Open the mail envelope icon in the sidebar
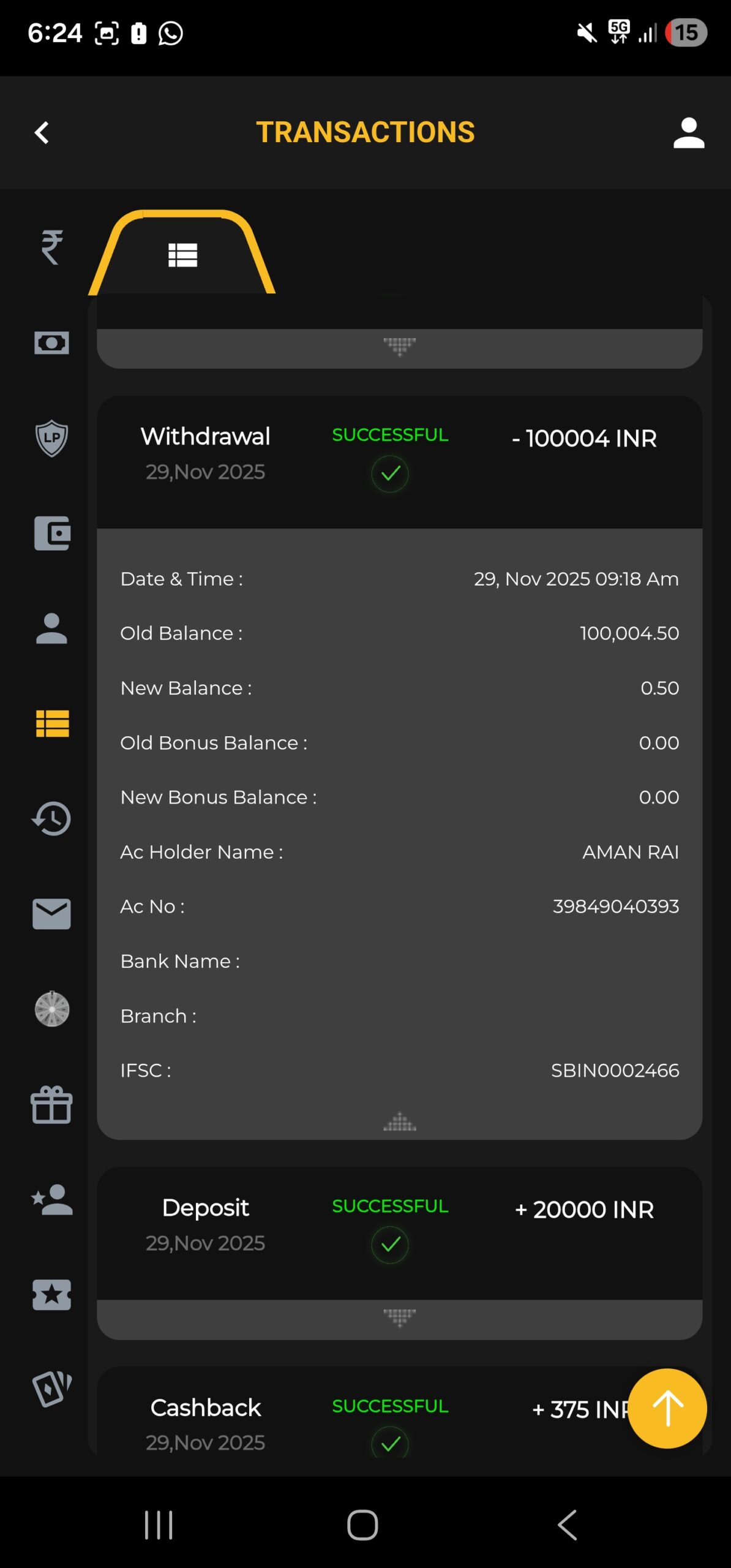Screen dimensions: 731x1568 point(52,914)
